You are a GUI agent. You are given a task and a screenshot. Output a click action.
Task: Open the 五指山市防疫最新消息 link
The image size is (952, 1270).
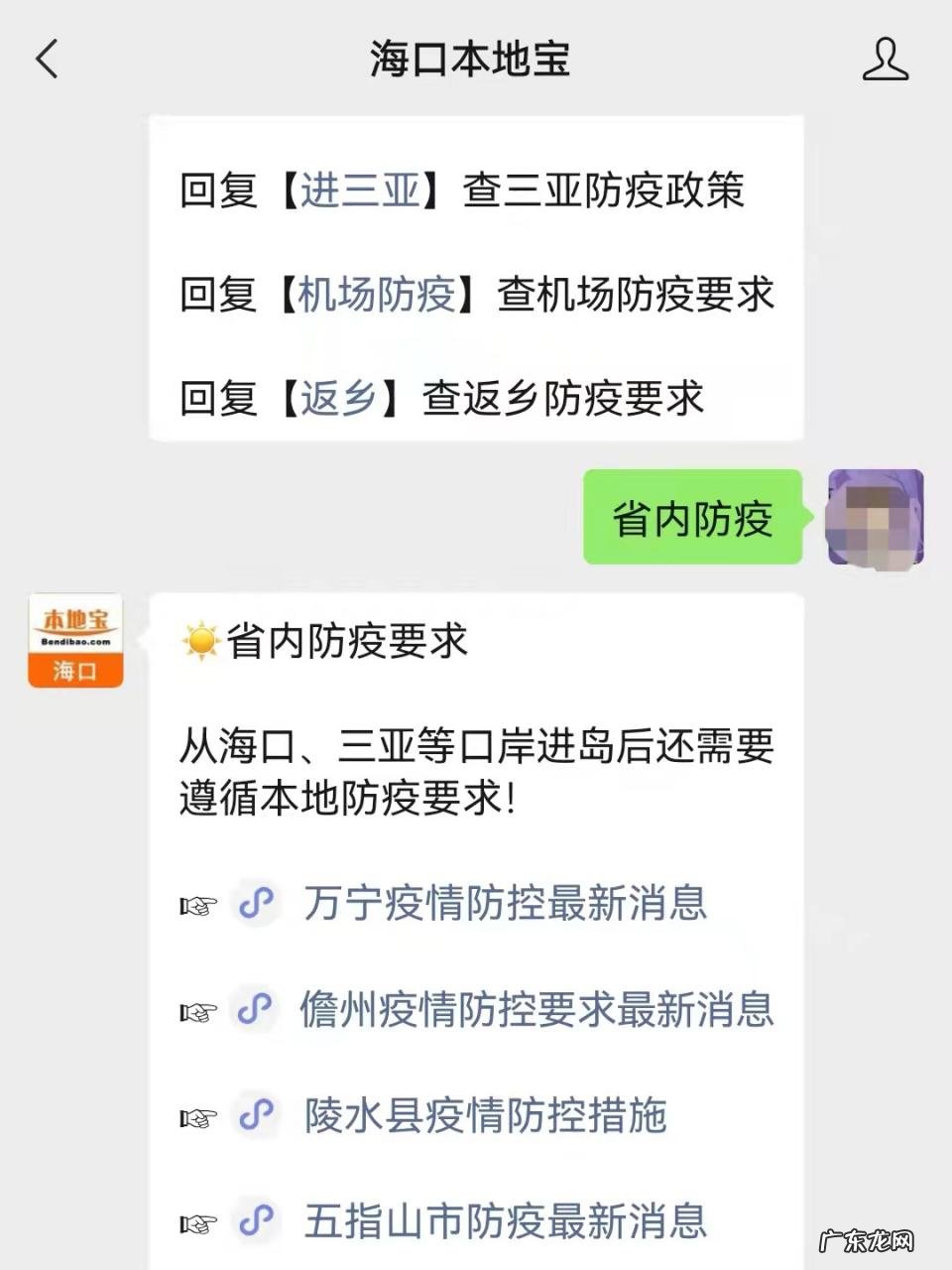click(506, 1221)
